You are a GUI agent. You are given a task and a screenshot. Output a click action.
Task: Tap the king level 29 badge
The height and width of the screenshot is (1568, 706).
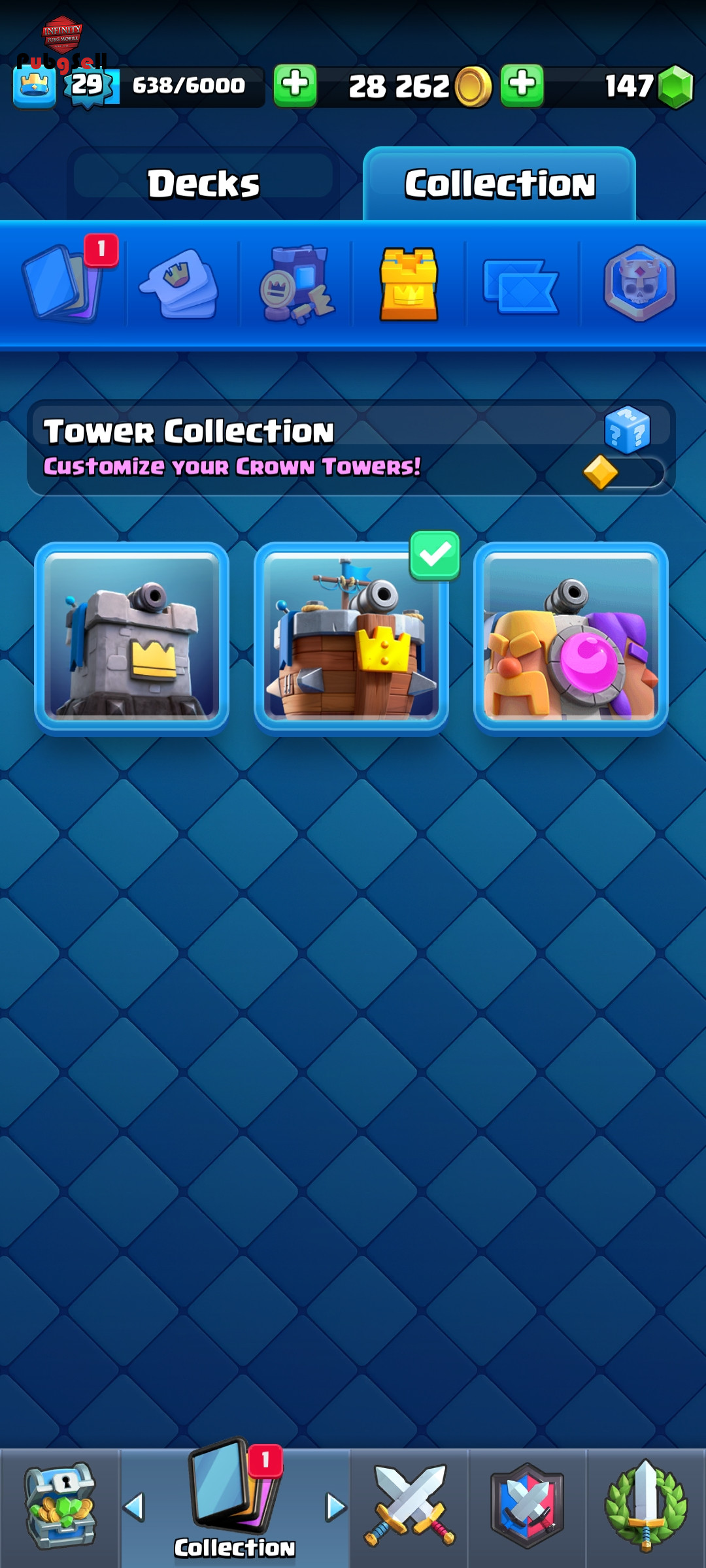[x=88, y=86]
